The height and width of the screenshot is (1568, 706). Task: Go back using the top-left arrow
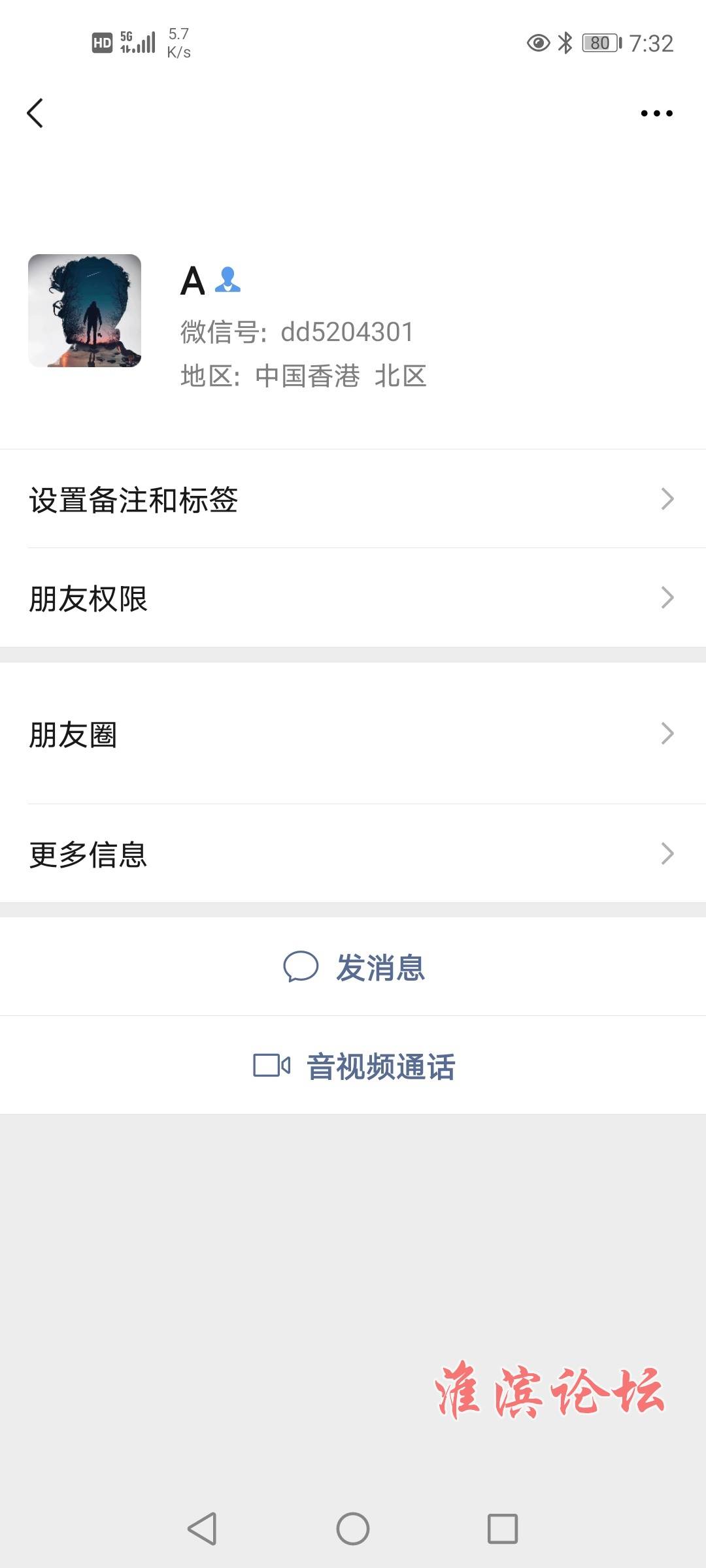click(35, 113)
